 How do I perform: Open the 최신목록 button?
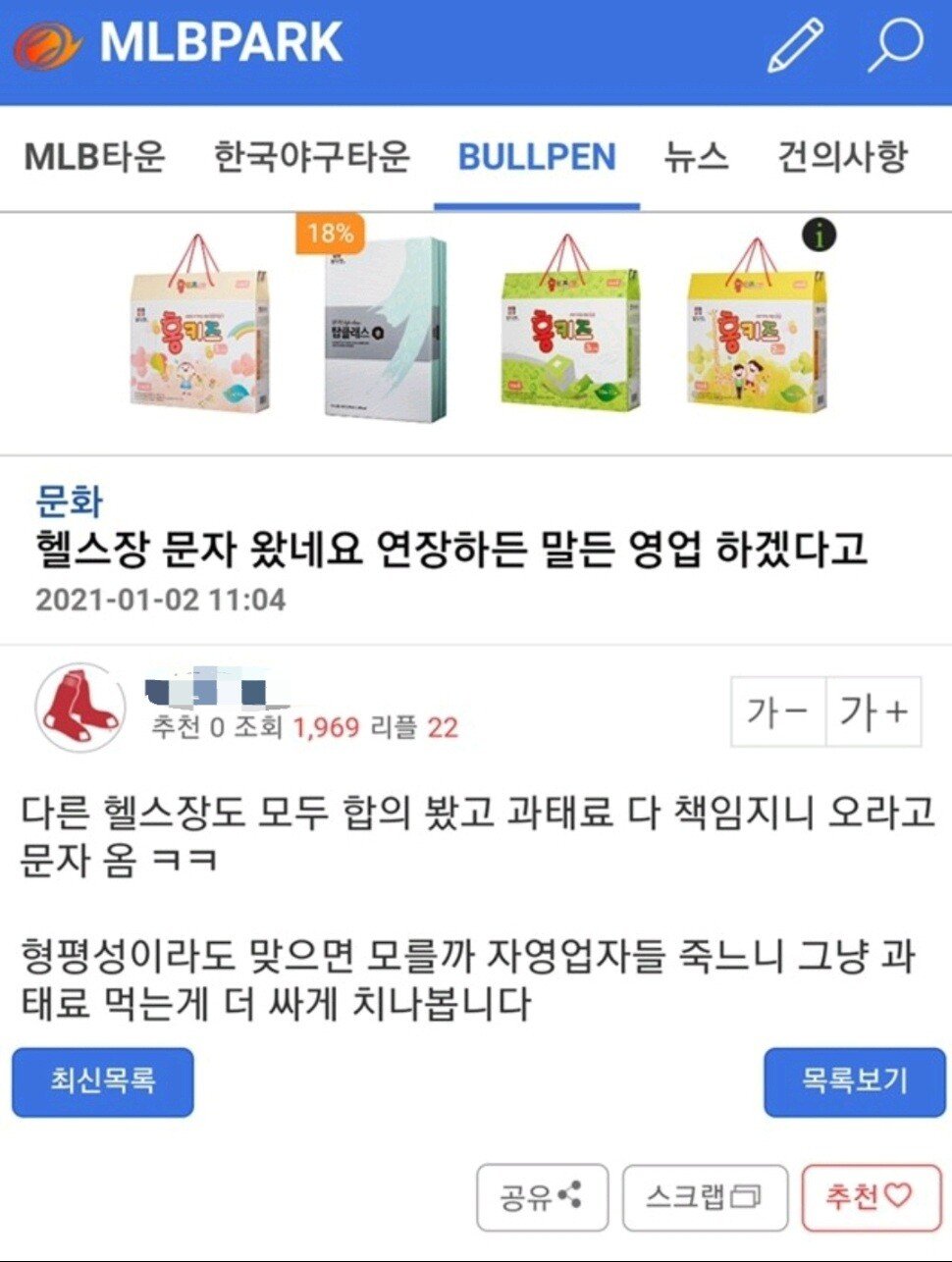click(x=103, y=1081)
